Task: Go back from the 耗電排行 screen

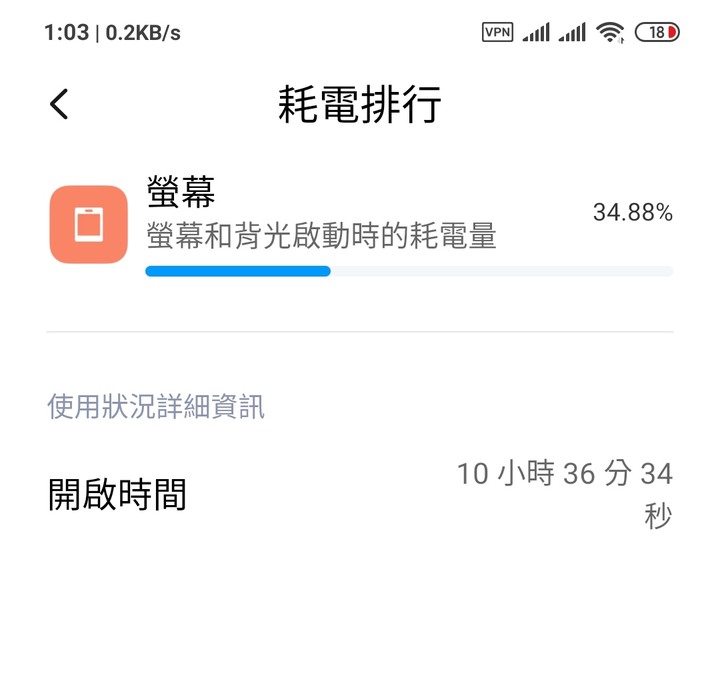Action: [60, 104]
